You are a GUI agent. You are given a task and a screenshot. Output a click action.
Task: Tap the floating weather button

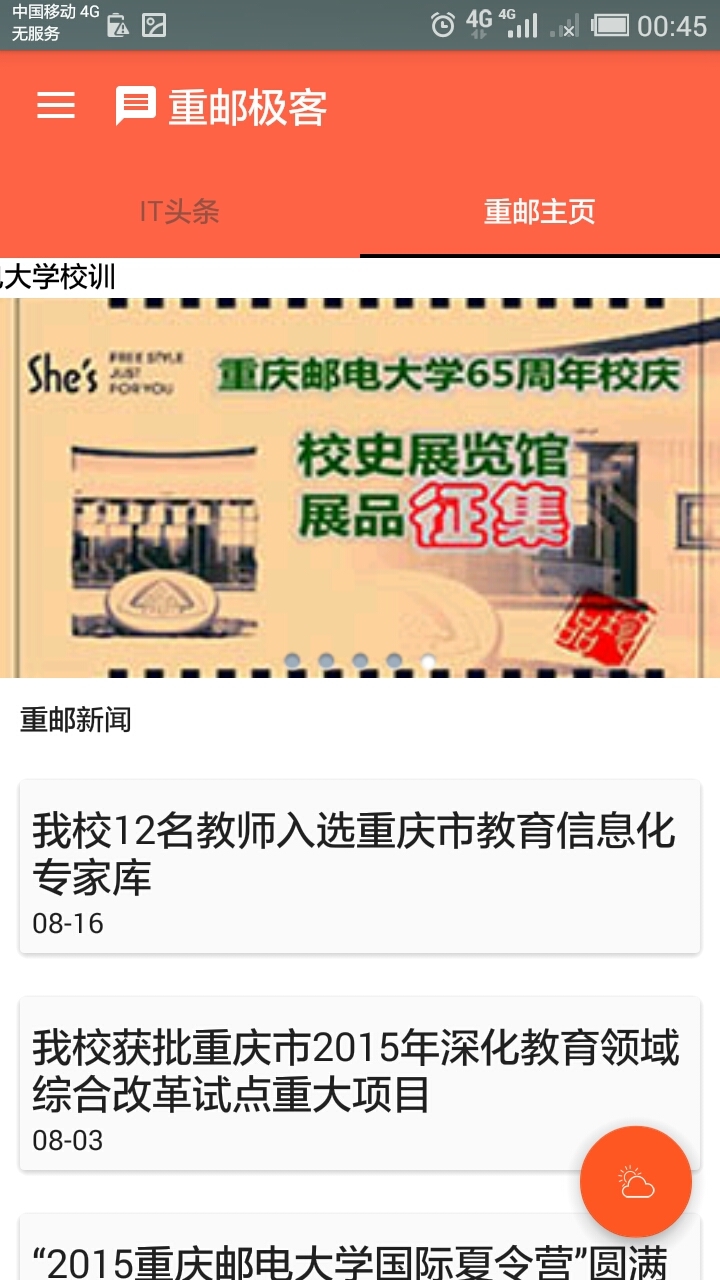(636, 1182)
